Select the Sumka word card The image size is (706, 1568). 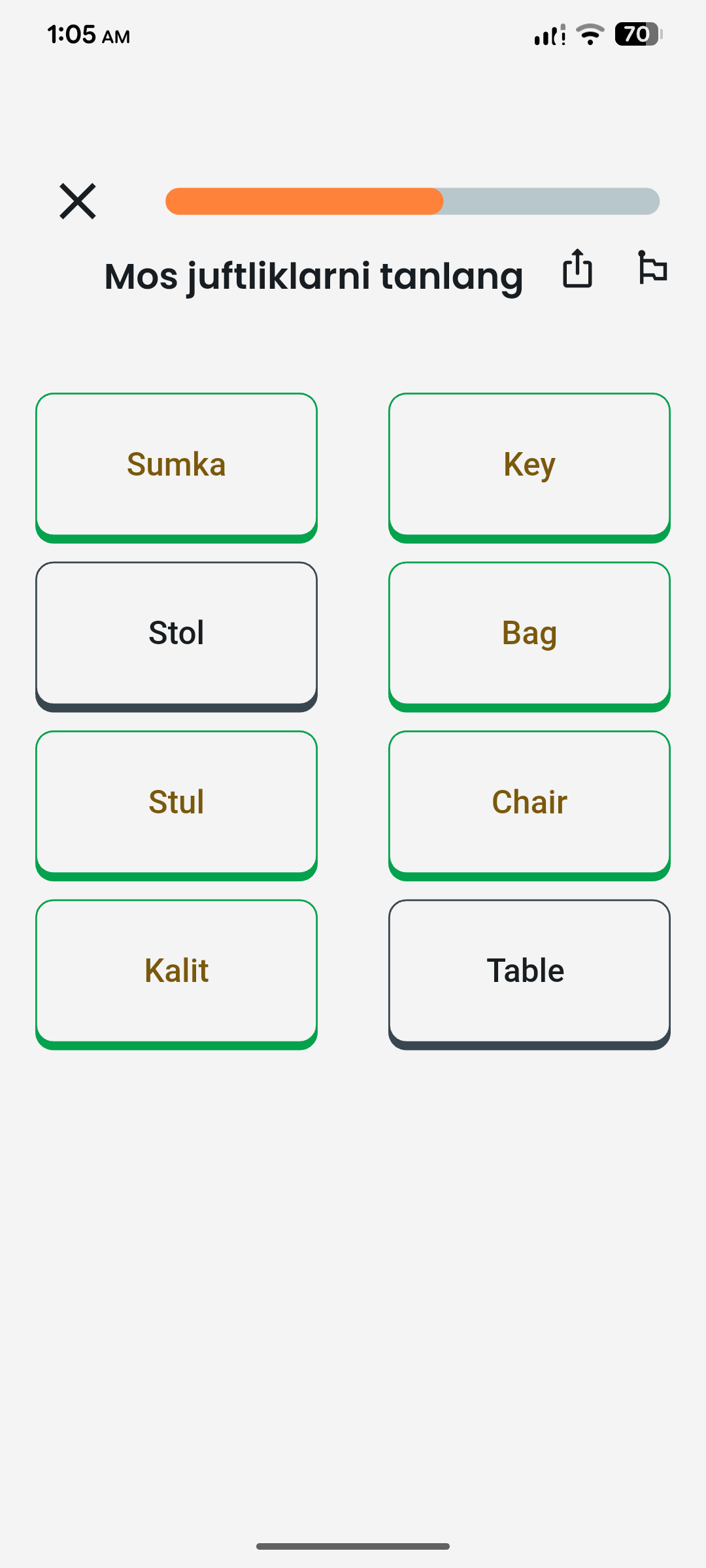pos(176,465)
